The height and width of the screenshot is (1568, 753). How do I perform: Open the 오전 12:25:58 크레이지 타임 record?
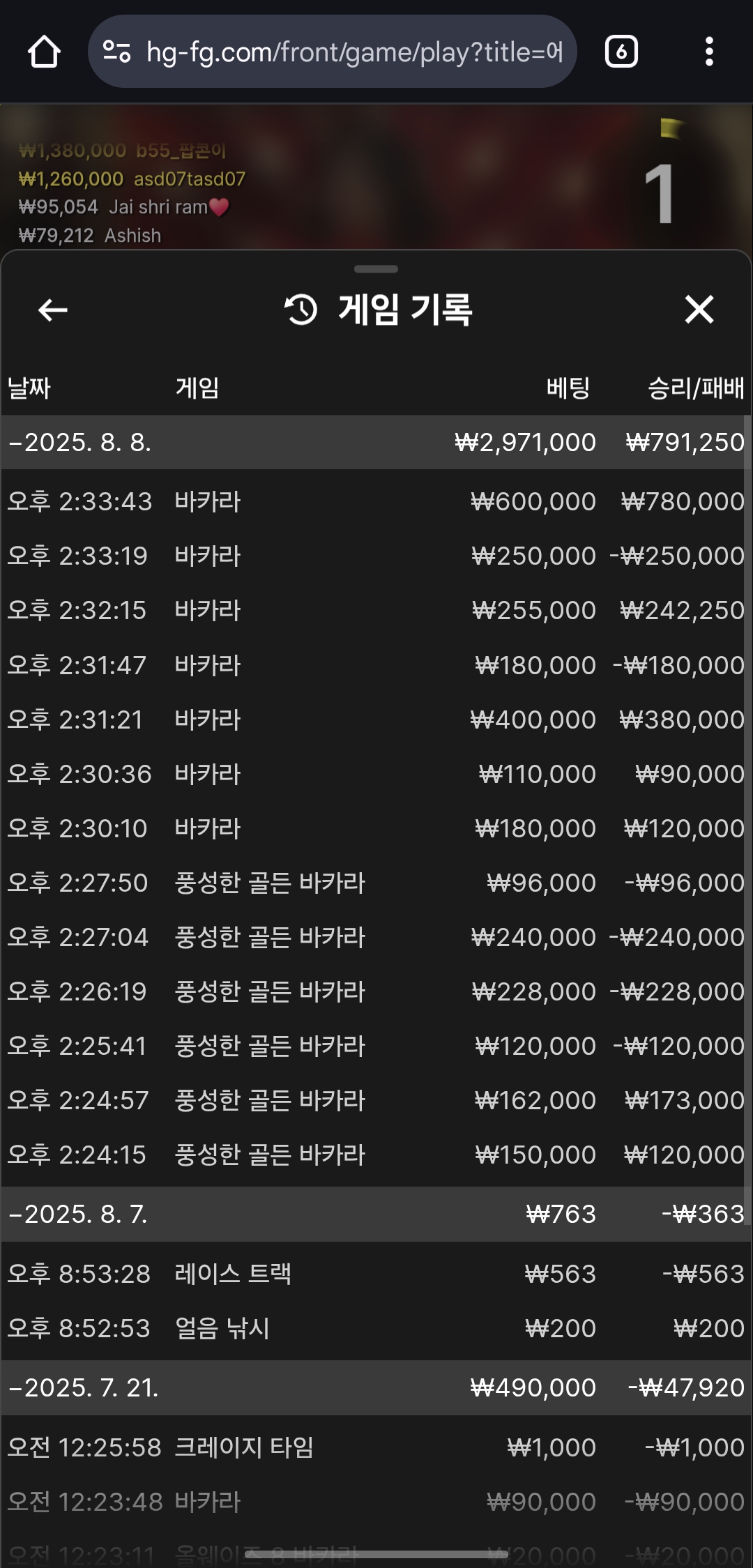tap(375, 1447)
